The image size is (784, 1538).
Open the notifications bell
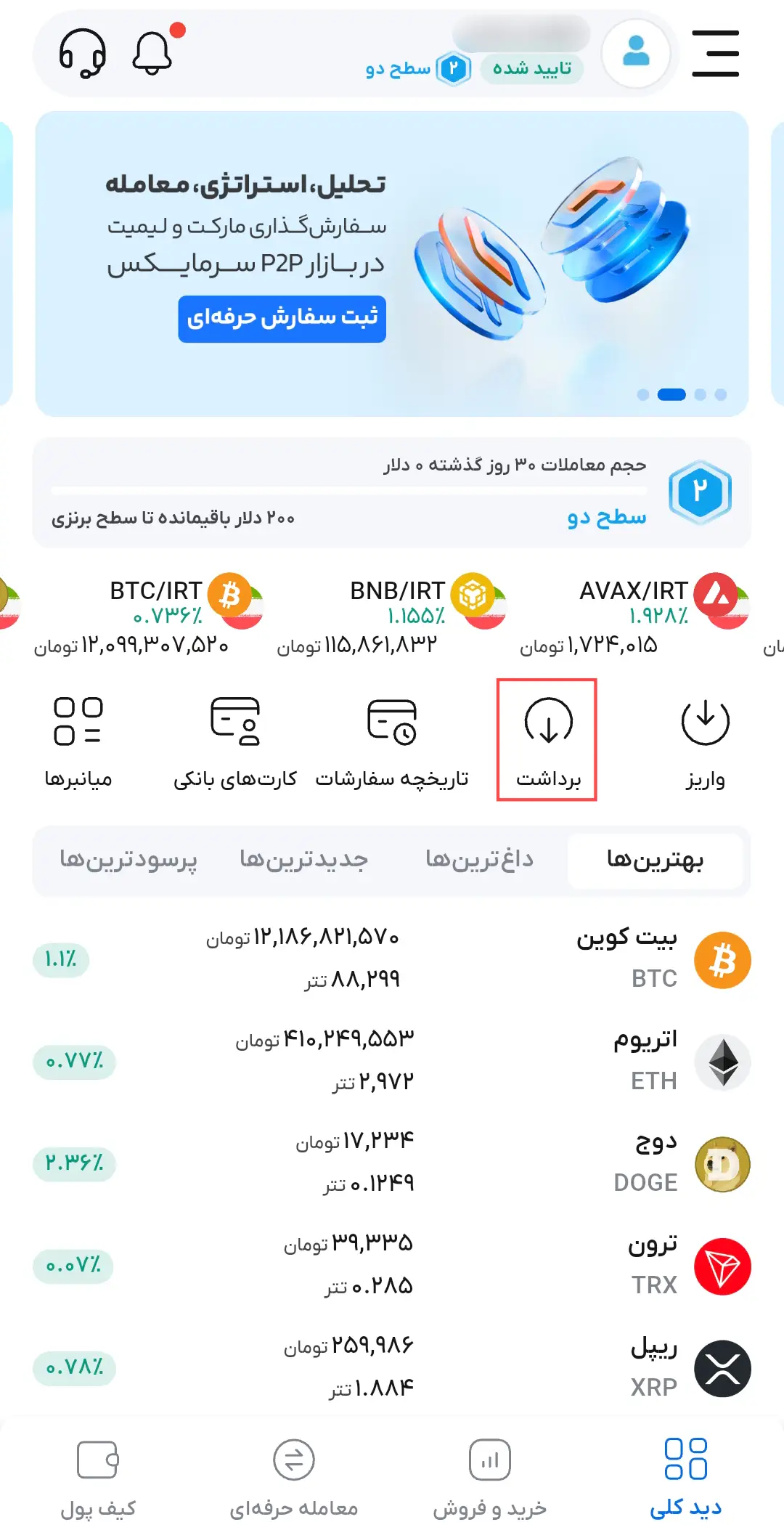point(152,53)
